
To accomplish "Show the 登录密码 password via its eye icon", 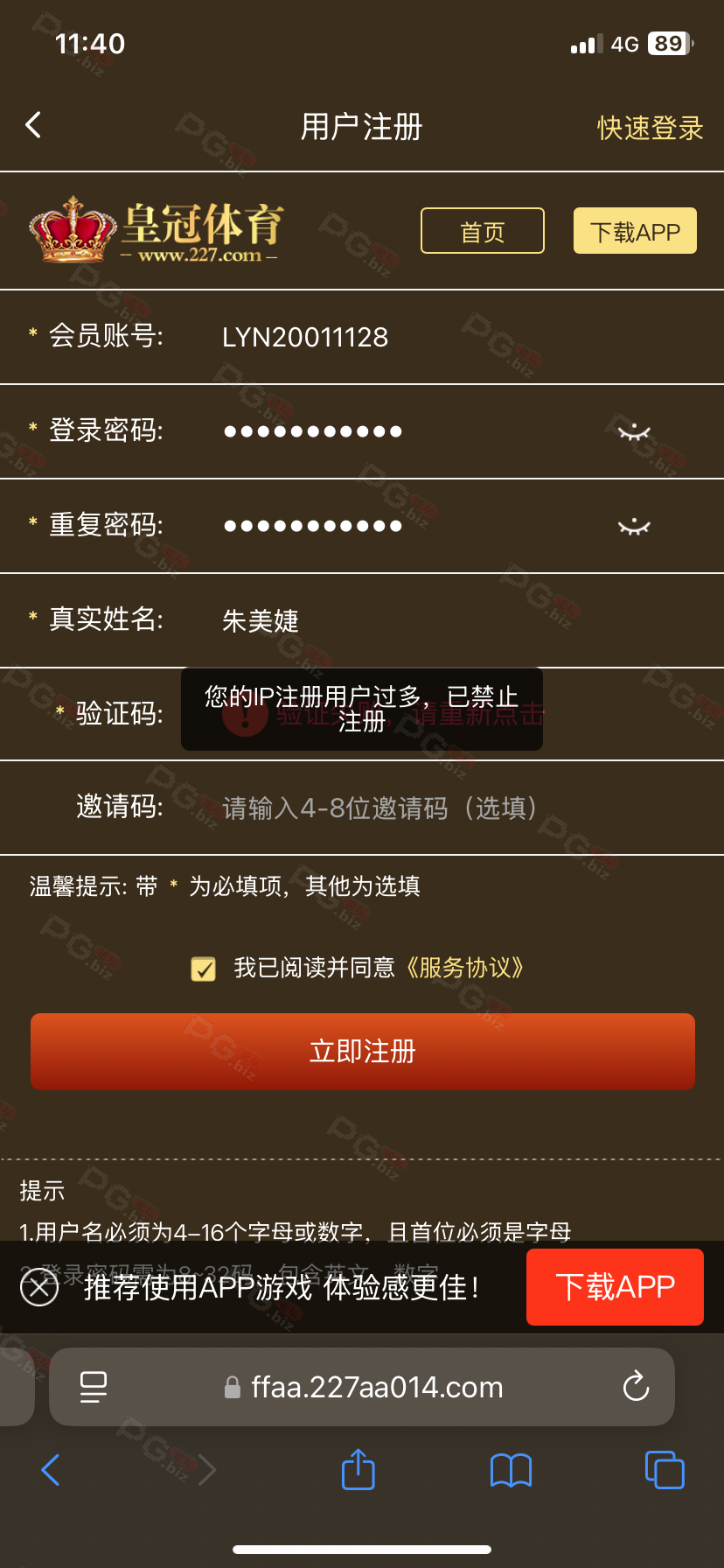I will [634, 431].
